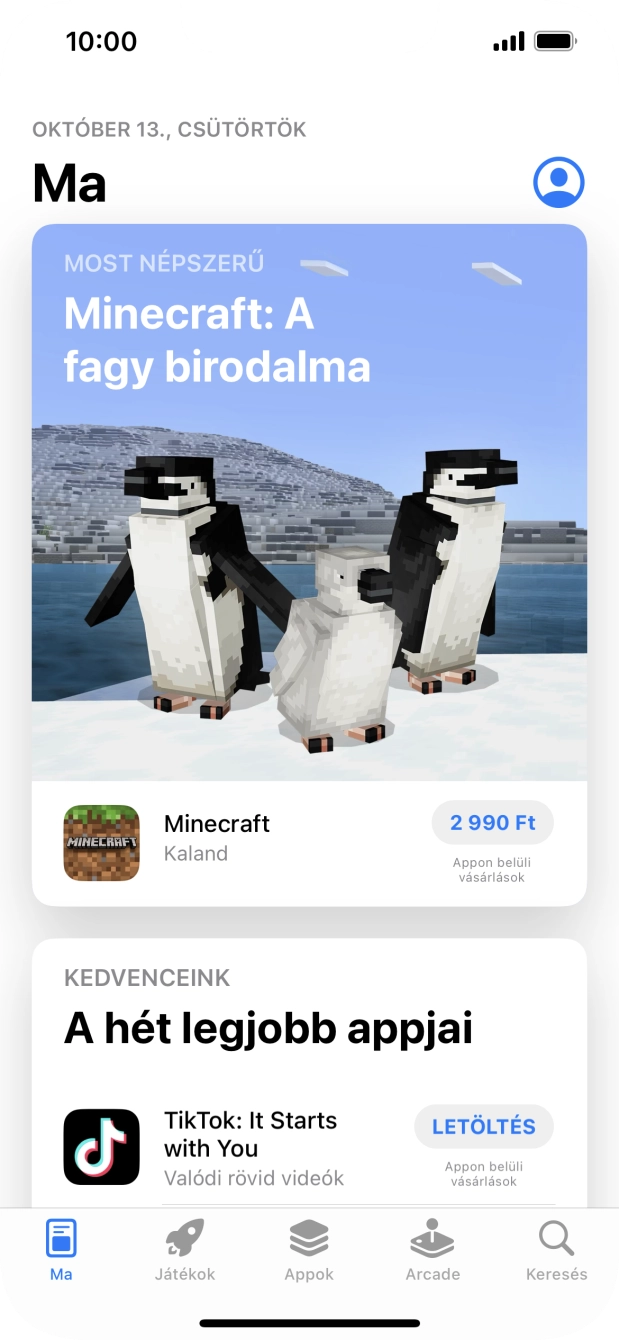Switch to the Játékok tab
619x1340 pixels.
pyautogui.click(x=185, y=1251)
